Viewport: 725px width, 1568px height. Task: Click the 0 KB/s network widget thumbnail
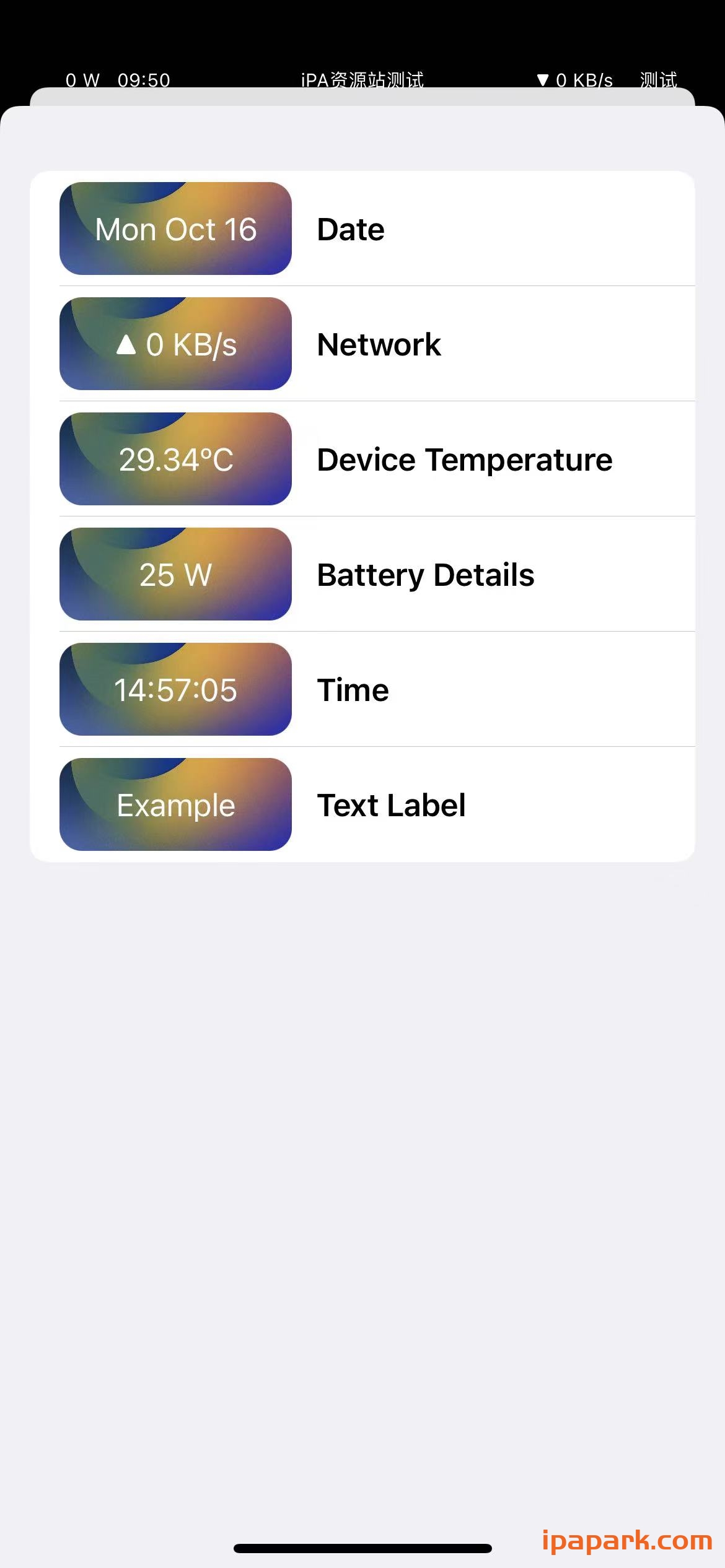click(x=175, y=344)
